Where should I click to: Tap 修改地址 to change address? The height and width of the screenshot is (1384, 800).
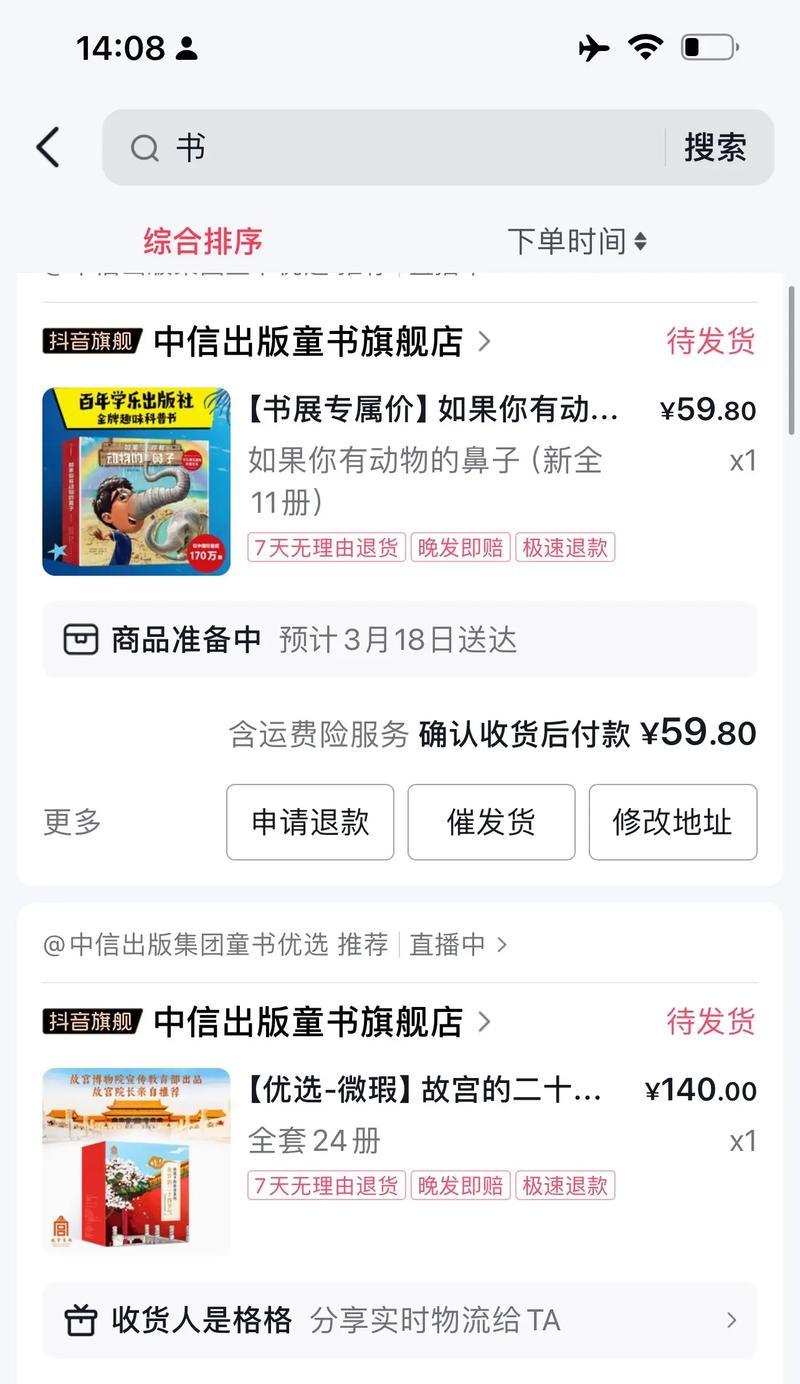(672, 822)
